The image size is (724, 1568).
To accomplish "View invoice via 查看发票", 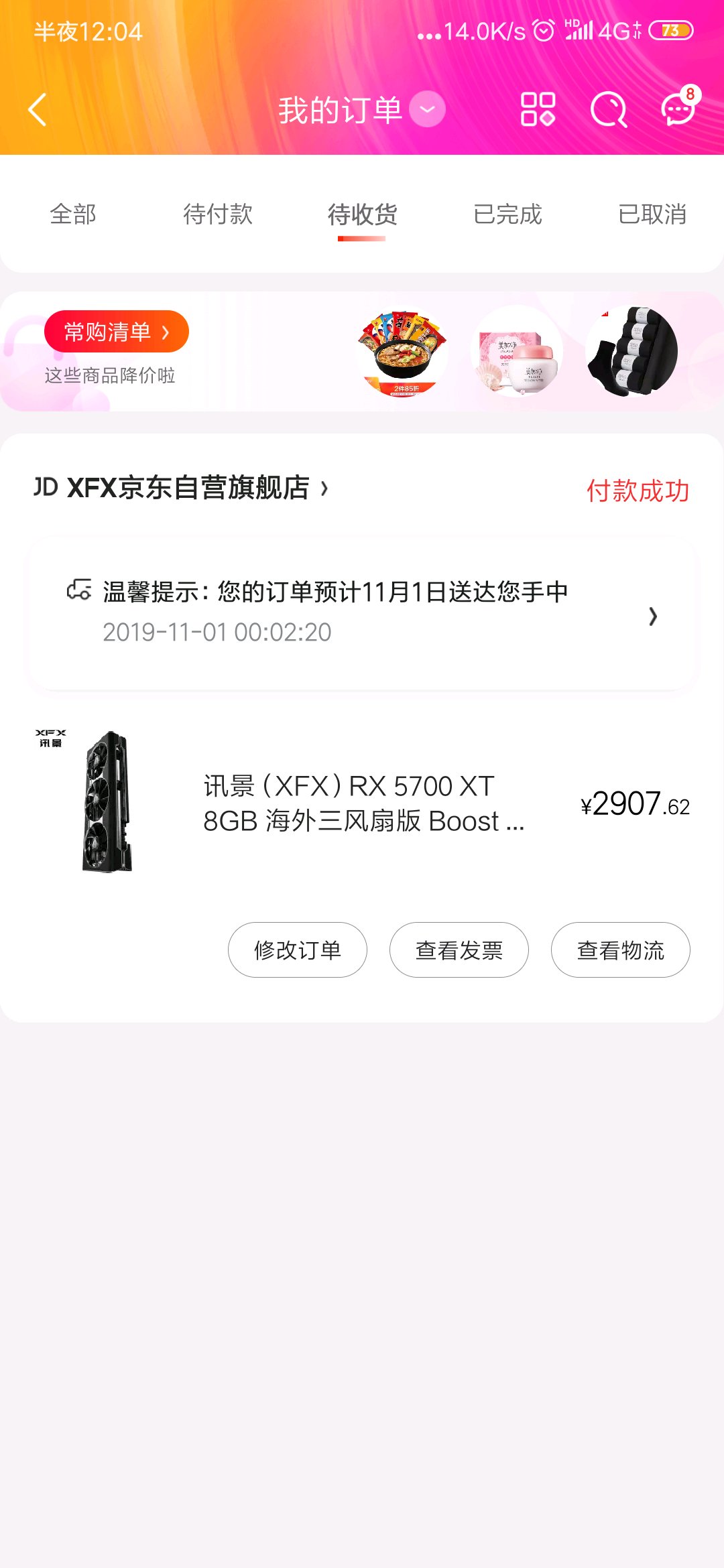I will (459, 950).
